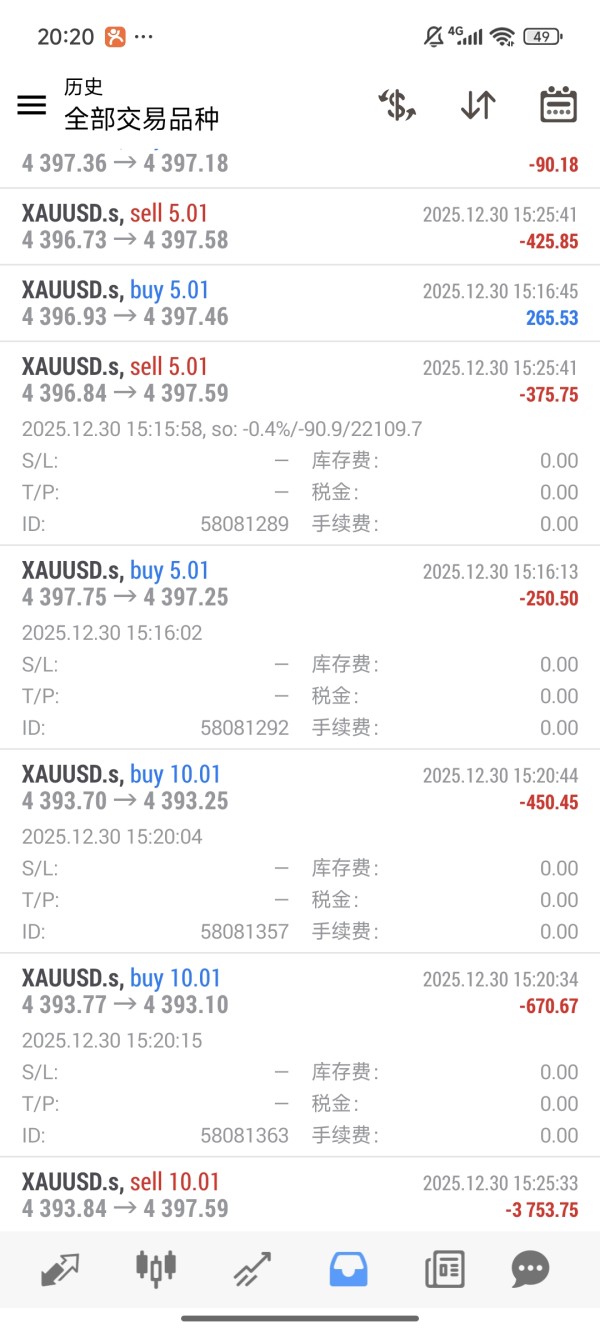600x1333 pixels.
Task: Open the sort order options
Action: 478,105
